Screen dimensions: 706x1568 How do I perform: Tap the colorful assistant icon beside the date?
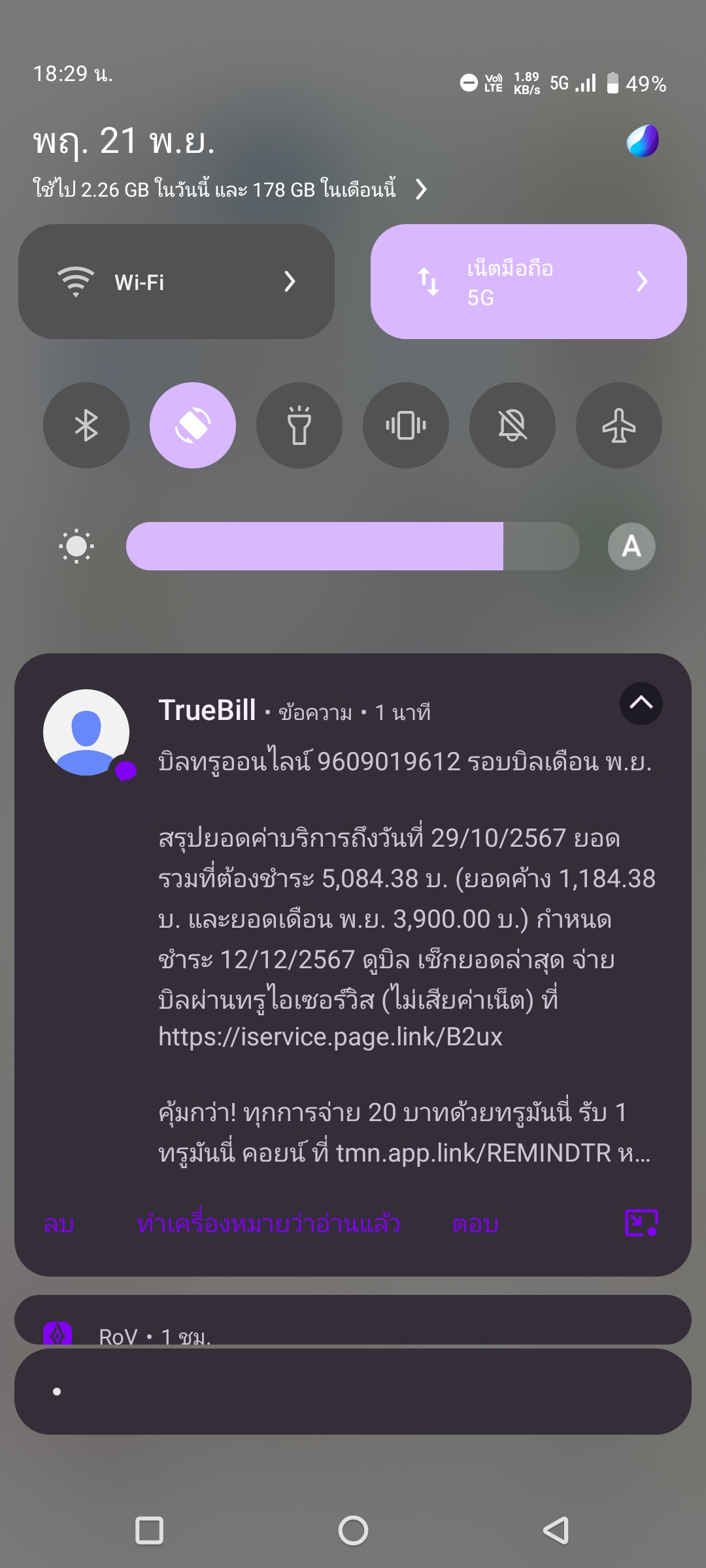tap(643, 141)
